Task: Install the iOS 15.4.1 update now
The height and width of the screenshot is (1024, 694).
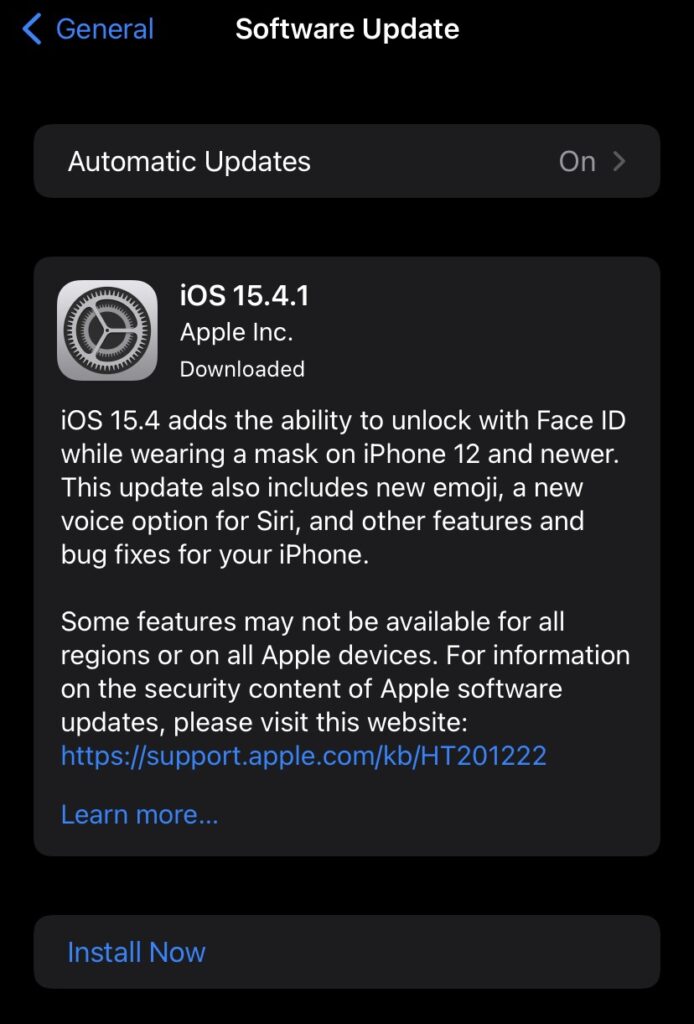Action: pyautogui.click(x=137, y=952)
